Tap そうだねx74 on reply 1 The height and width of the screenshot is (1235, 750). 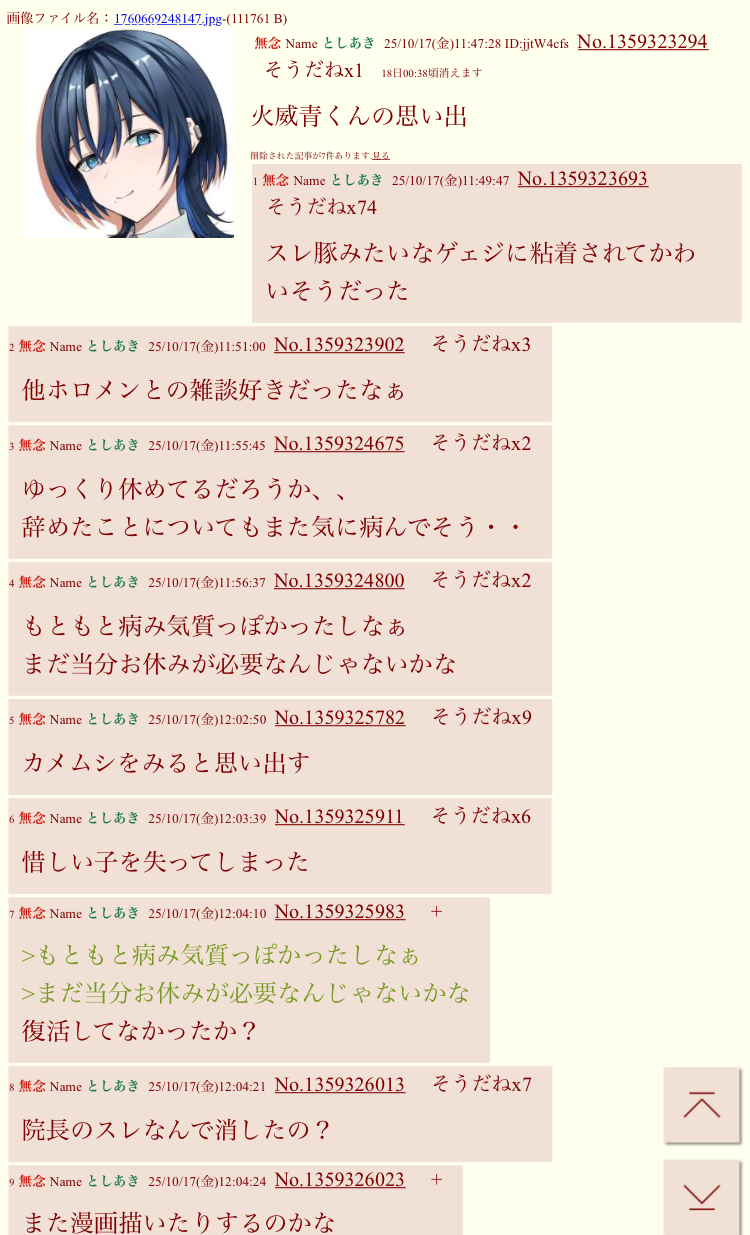click(321, 207)
